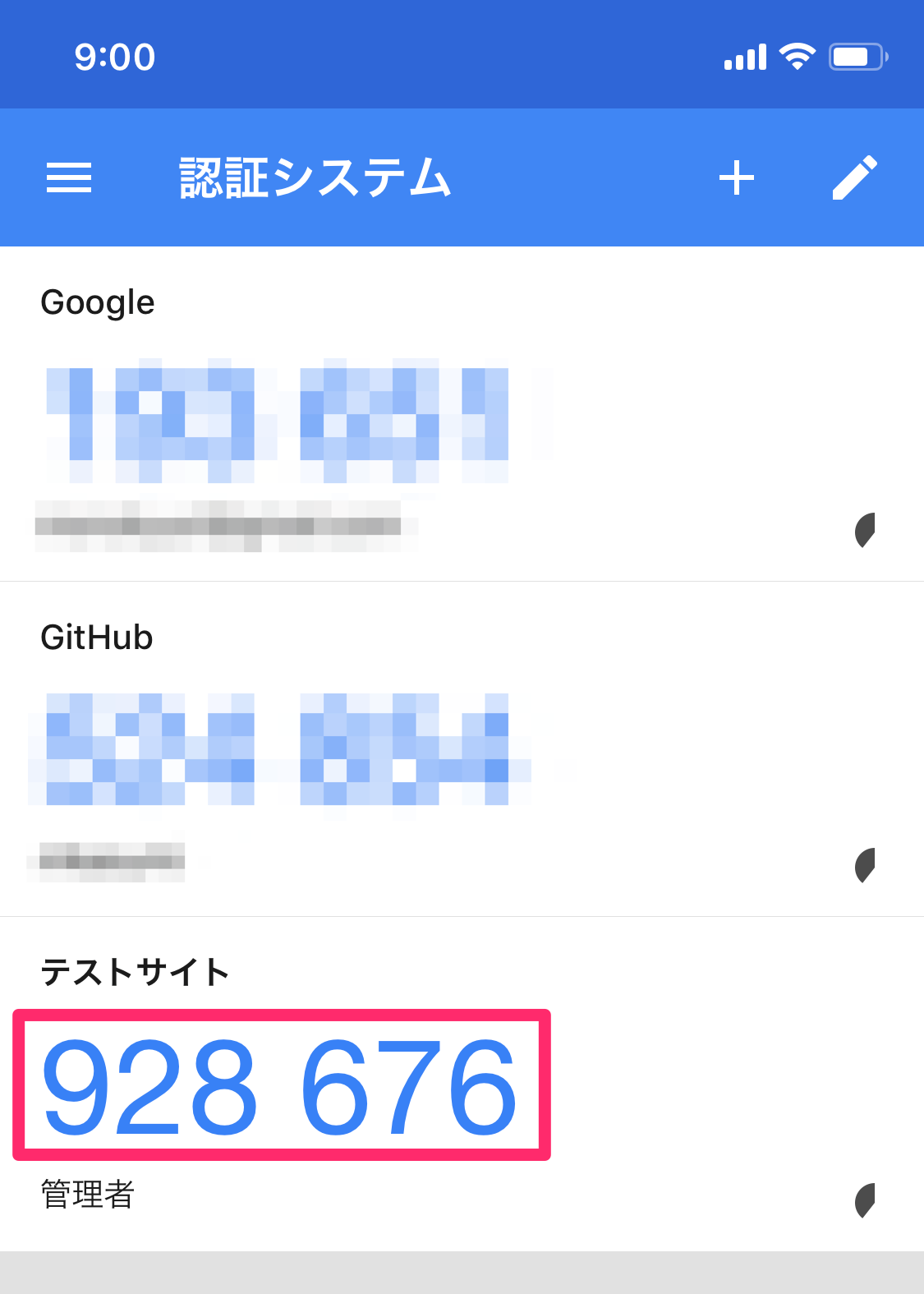Viewport: 924px width, 1294px height.
Task: Copy the Google verification code
Action: [x=279, y=419]
